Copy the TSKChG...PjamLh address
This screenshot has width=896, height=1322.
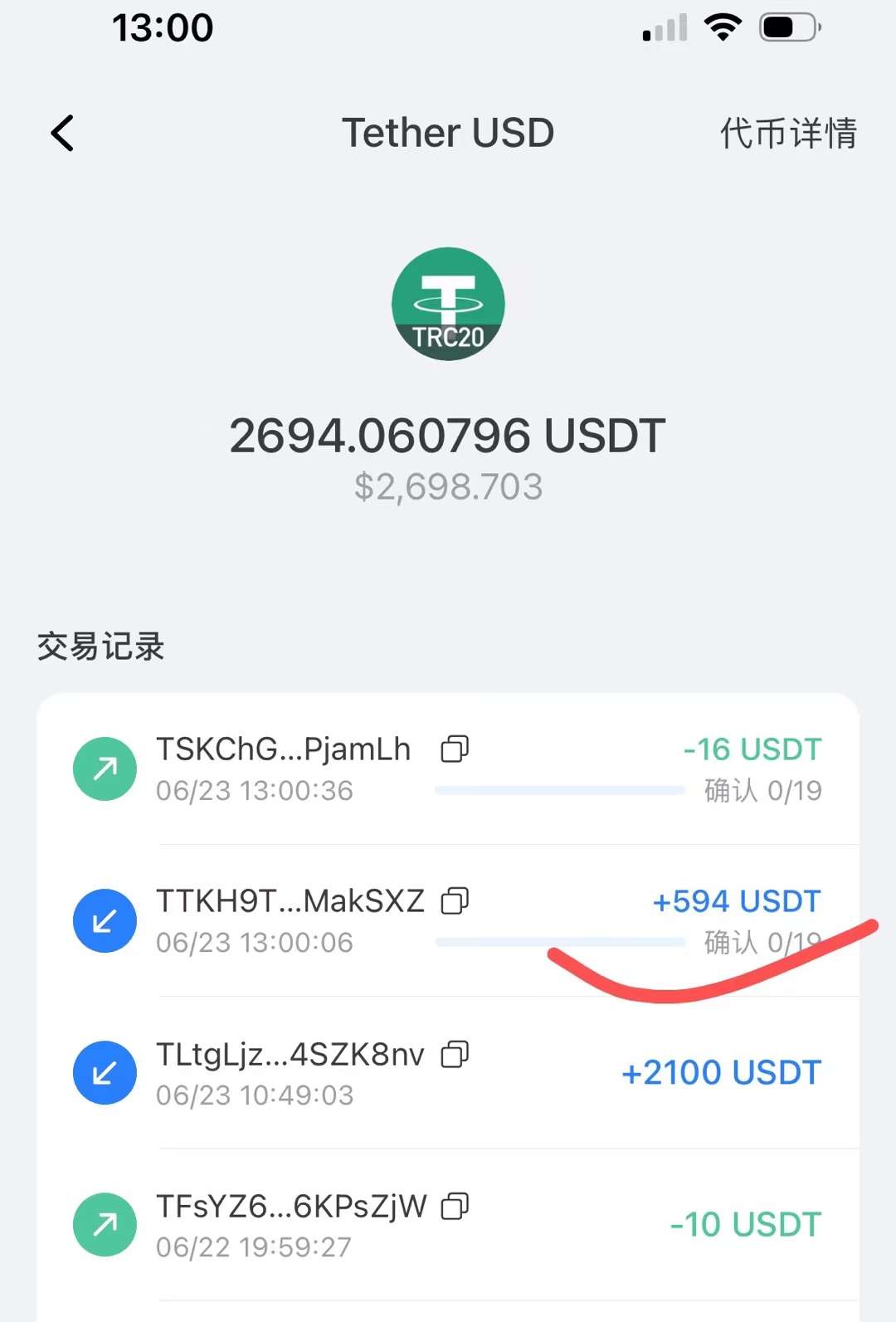[x=455, y=749]
